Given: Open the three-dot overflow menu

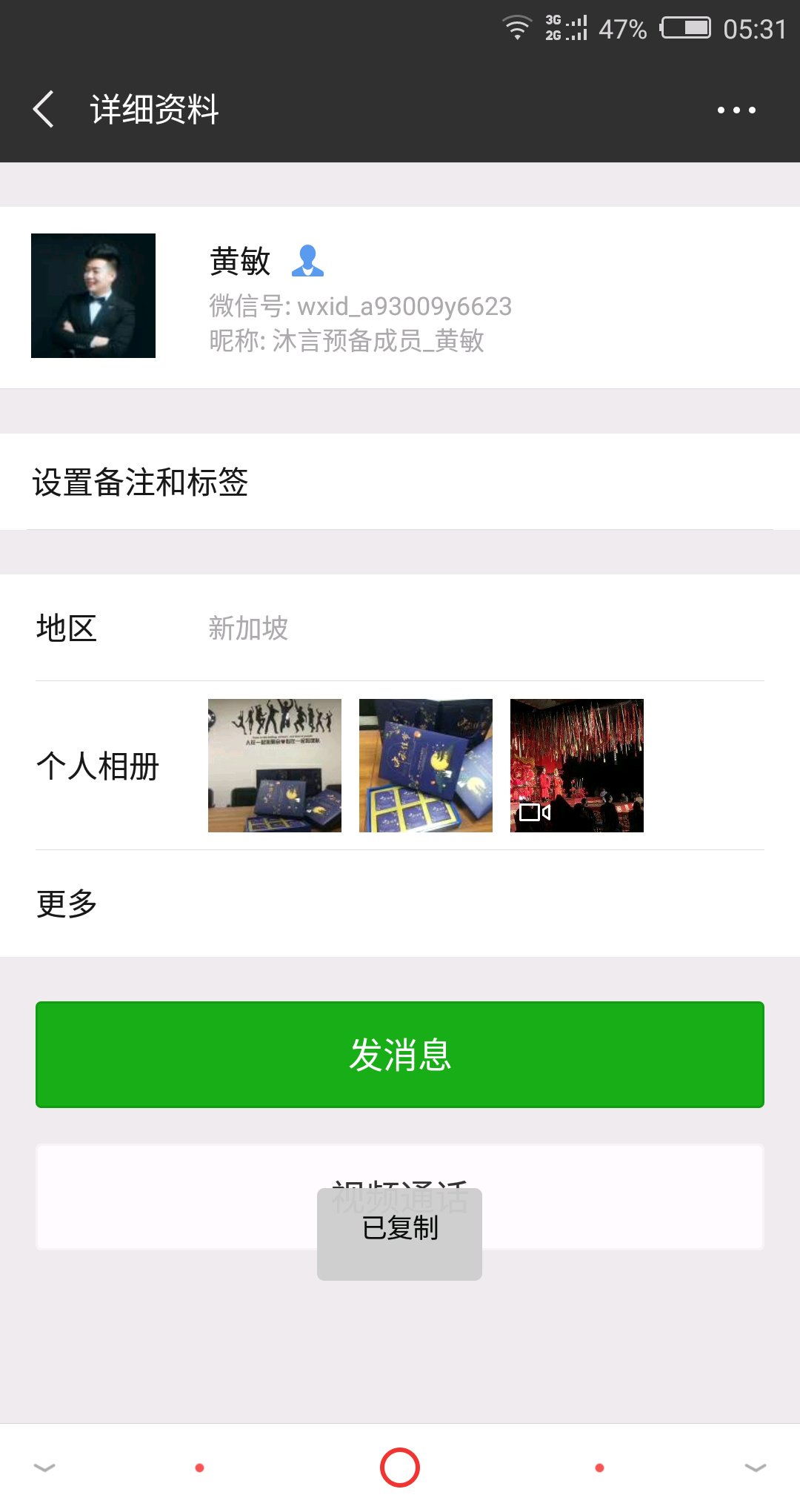Looking at the screenshot, I should coord(736,110).
